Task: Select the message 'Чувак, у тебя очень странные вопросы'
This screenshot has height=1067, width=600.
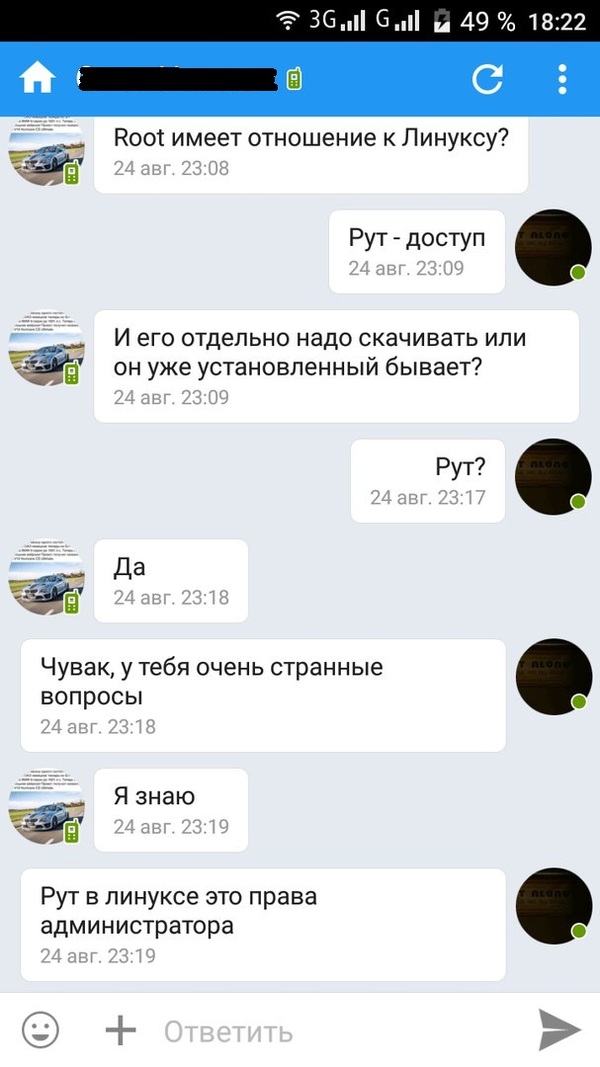Action: [x=262, y=695]
